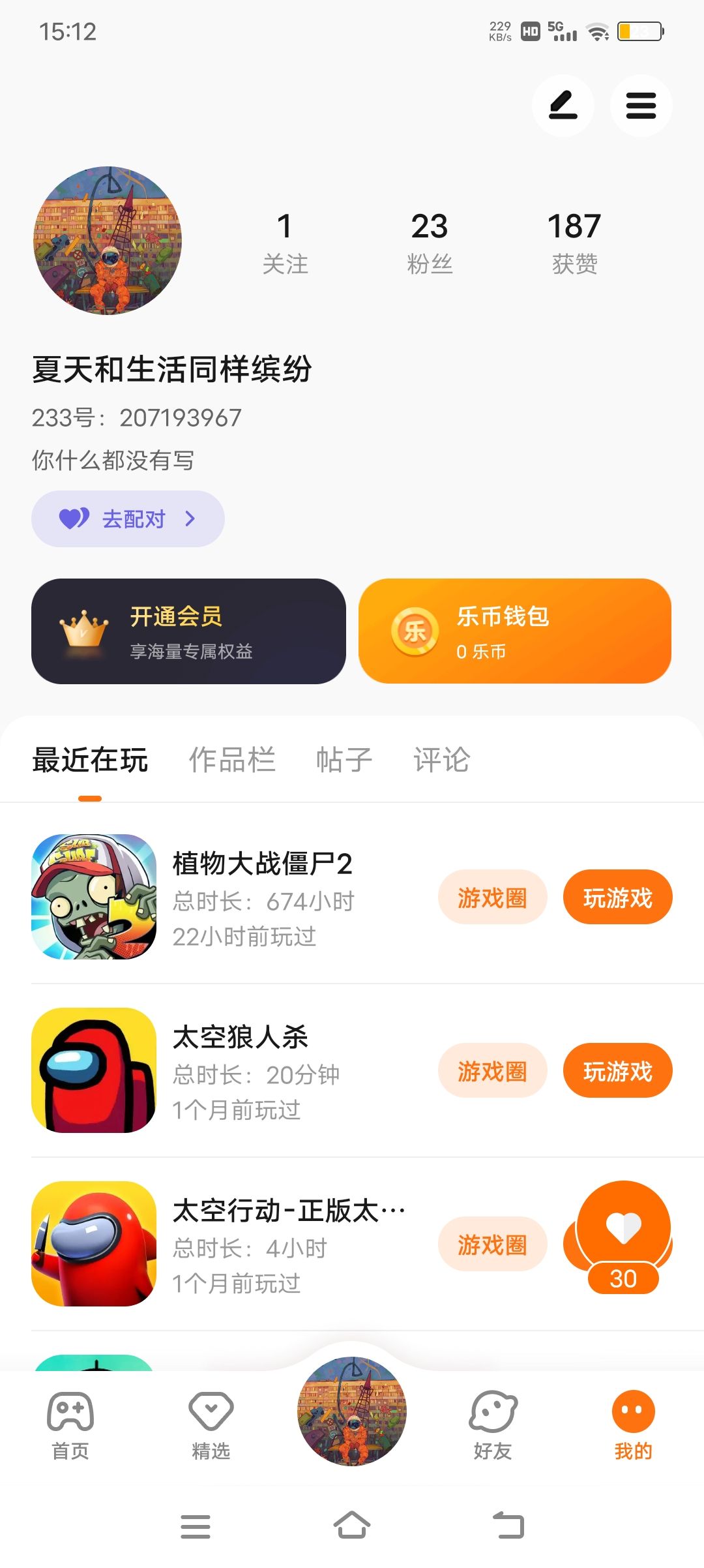
Task: Open 游戏圈 for 太空行动
Action: (492, 1244)
